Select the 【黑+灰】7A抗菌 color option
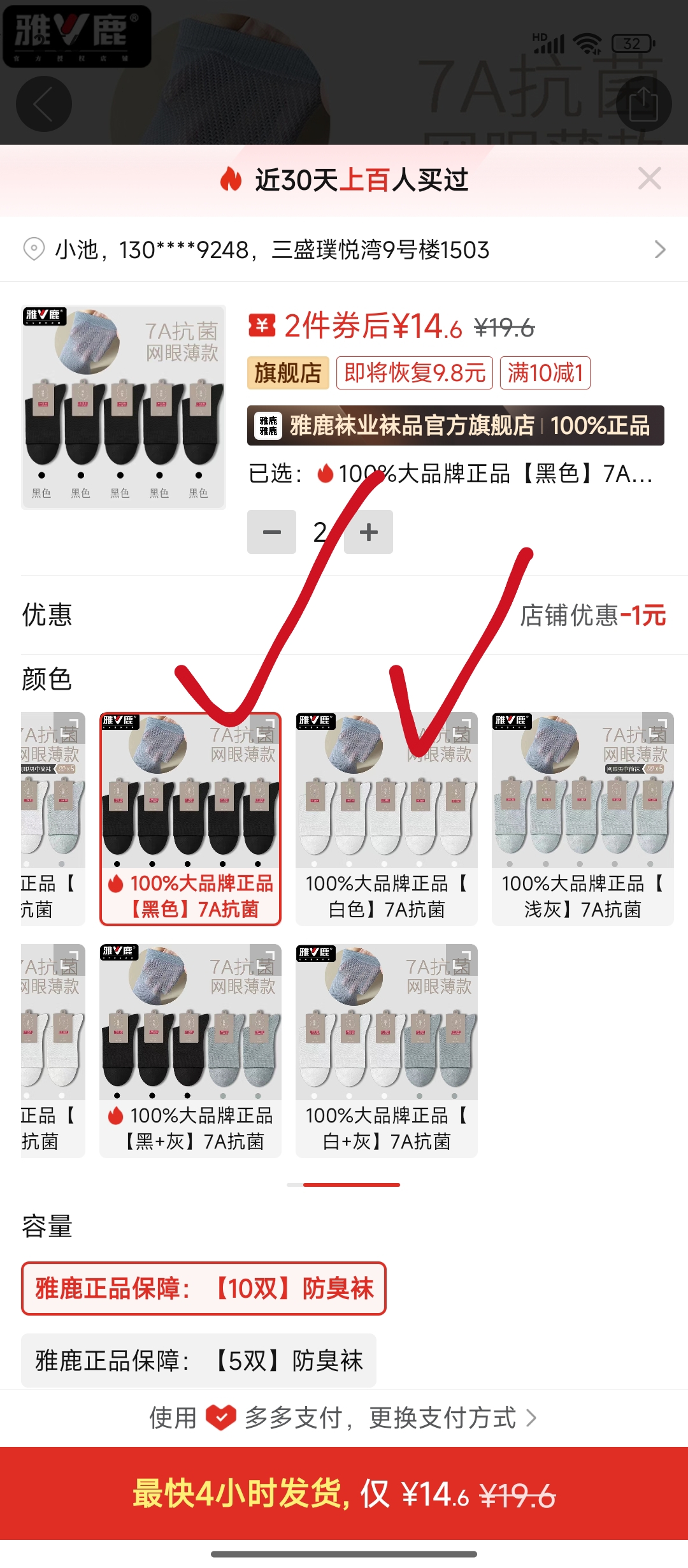This screenshot has width=688, height=1568. coord(190,1050)
